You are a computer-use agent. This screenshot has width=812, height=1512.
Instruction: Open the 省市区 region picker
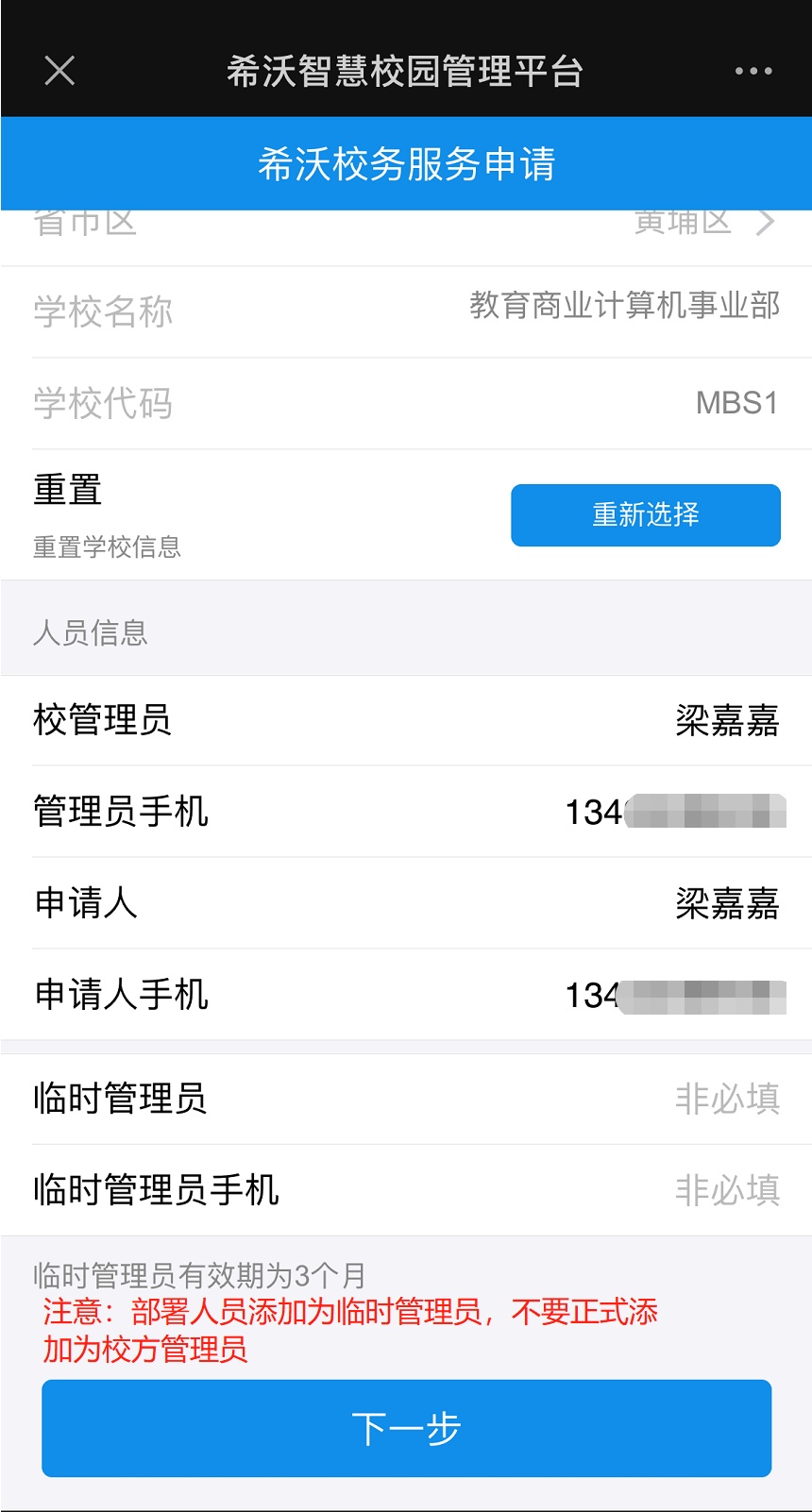pyautogui.click(x=703, y=225)
